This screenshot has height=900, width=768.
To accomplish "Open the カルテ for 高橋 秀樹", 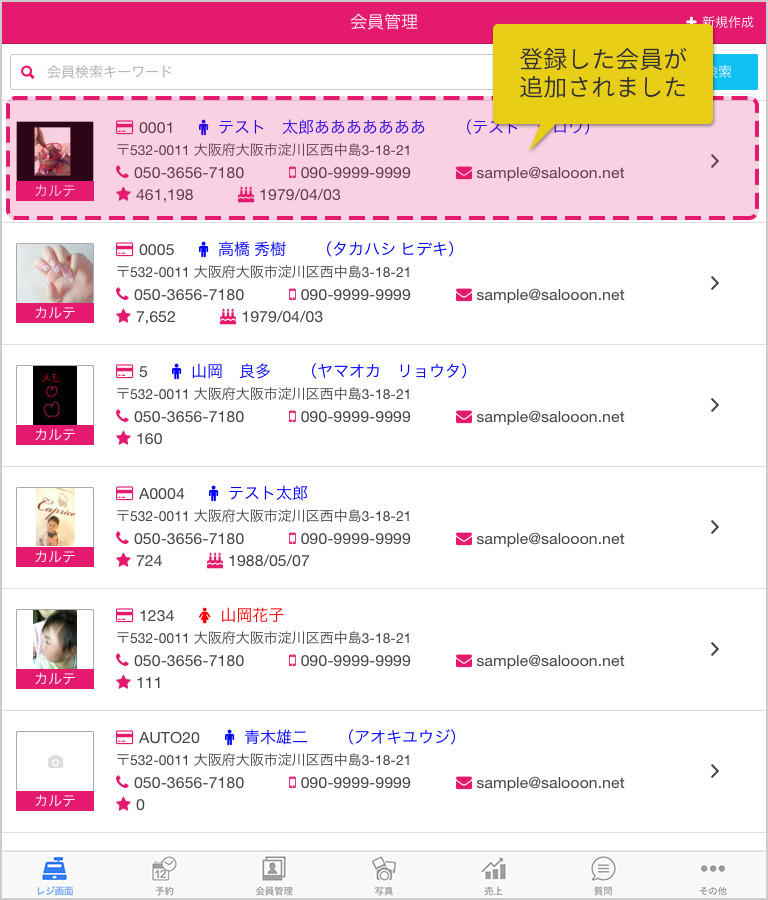I will pos(55,313).
